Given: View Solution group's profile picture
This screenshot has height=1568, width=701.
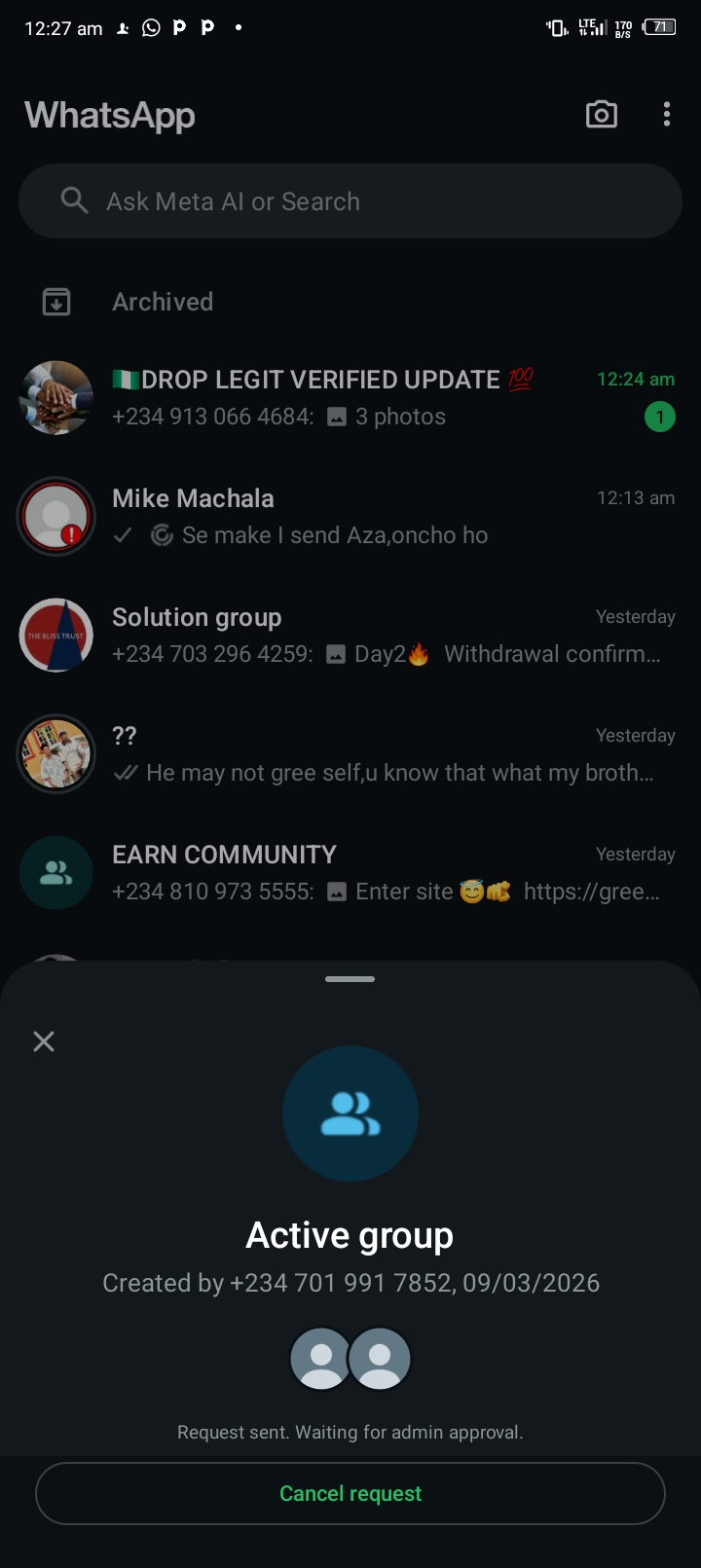Looking at the screenshot, I should (56, 635).
